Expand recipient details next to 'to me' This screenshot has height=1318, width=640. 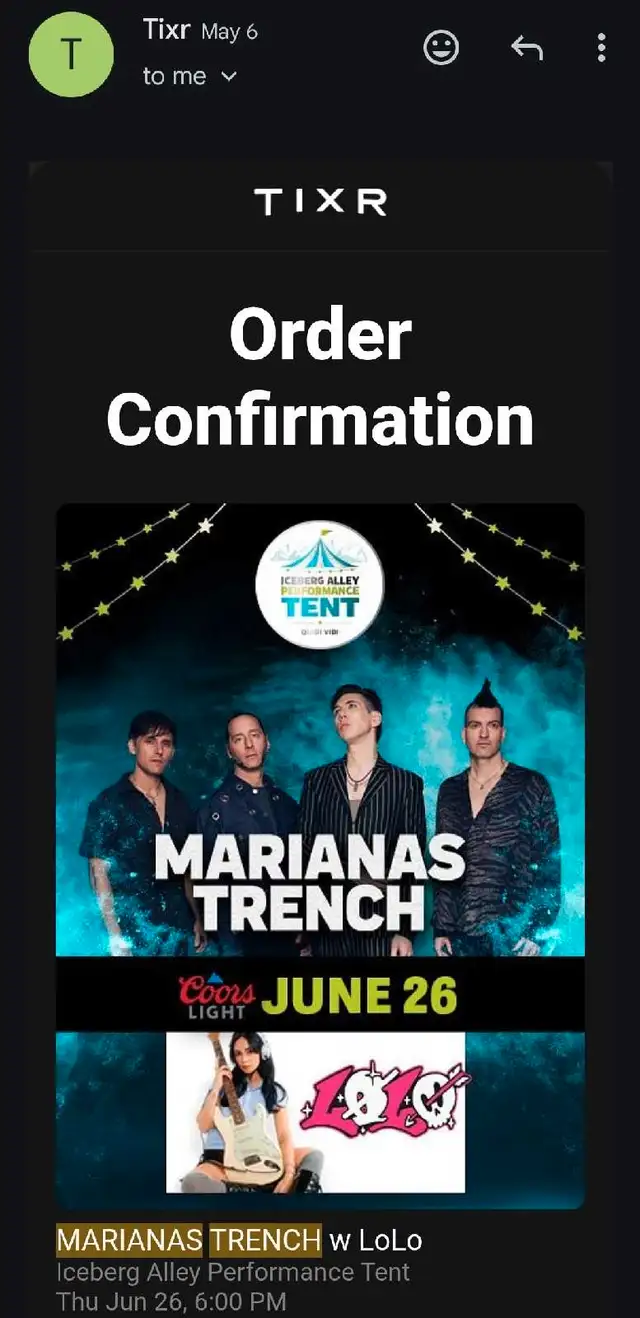(x=229, y=76)
